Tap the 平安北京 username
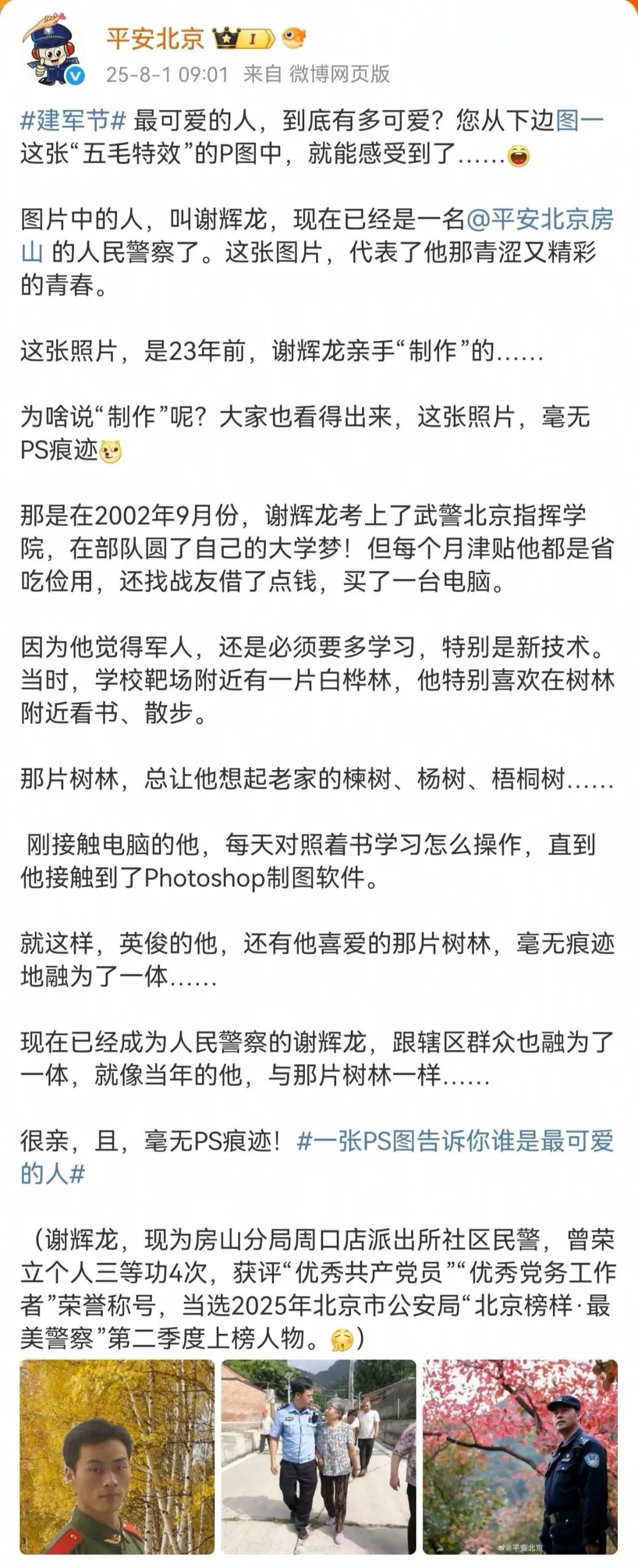 point(155,39)
